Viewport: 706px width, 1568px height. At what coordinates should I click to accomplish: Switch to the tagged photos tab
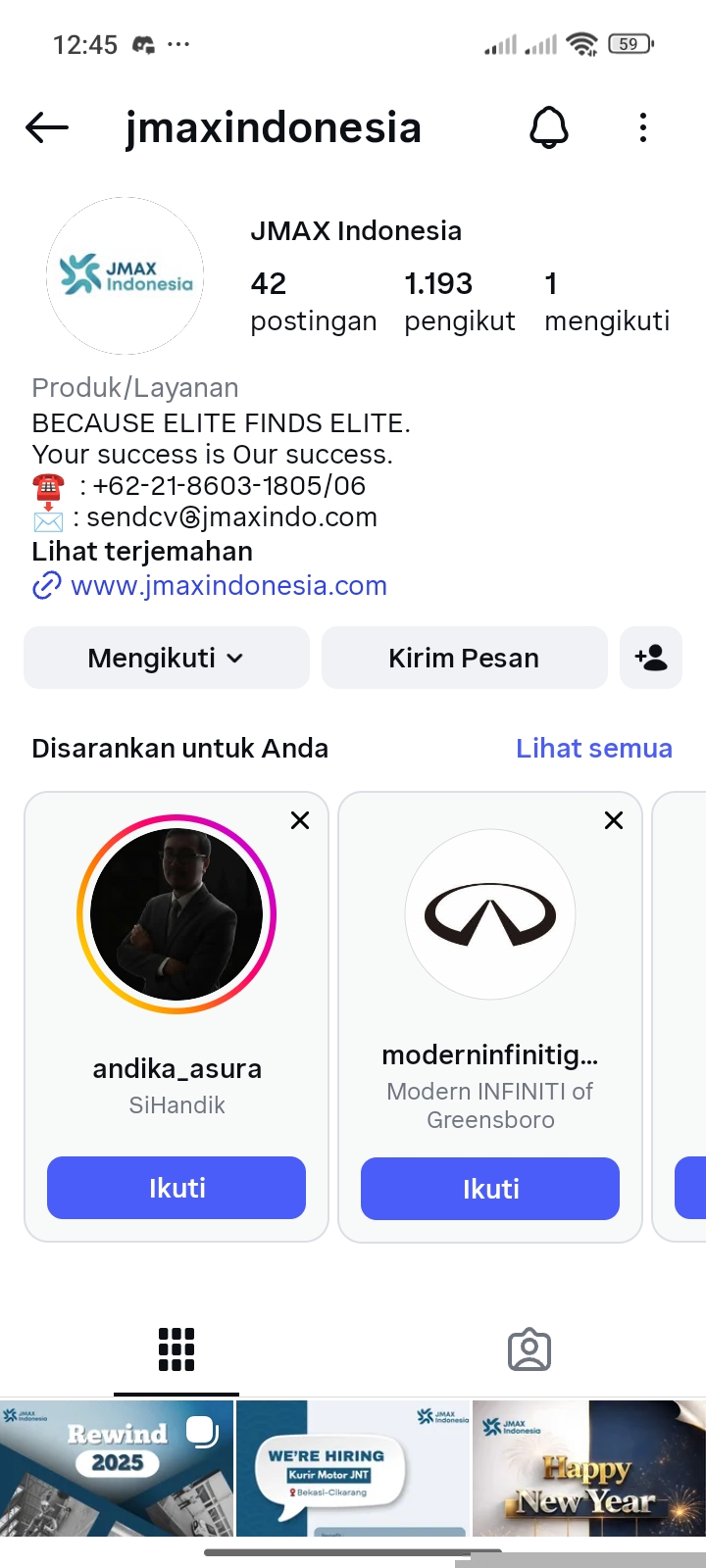[x=529, y=1350]
